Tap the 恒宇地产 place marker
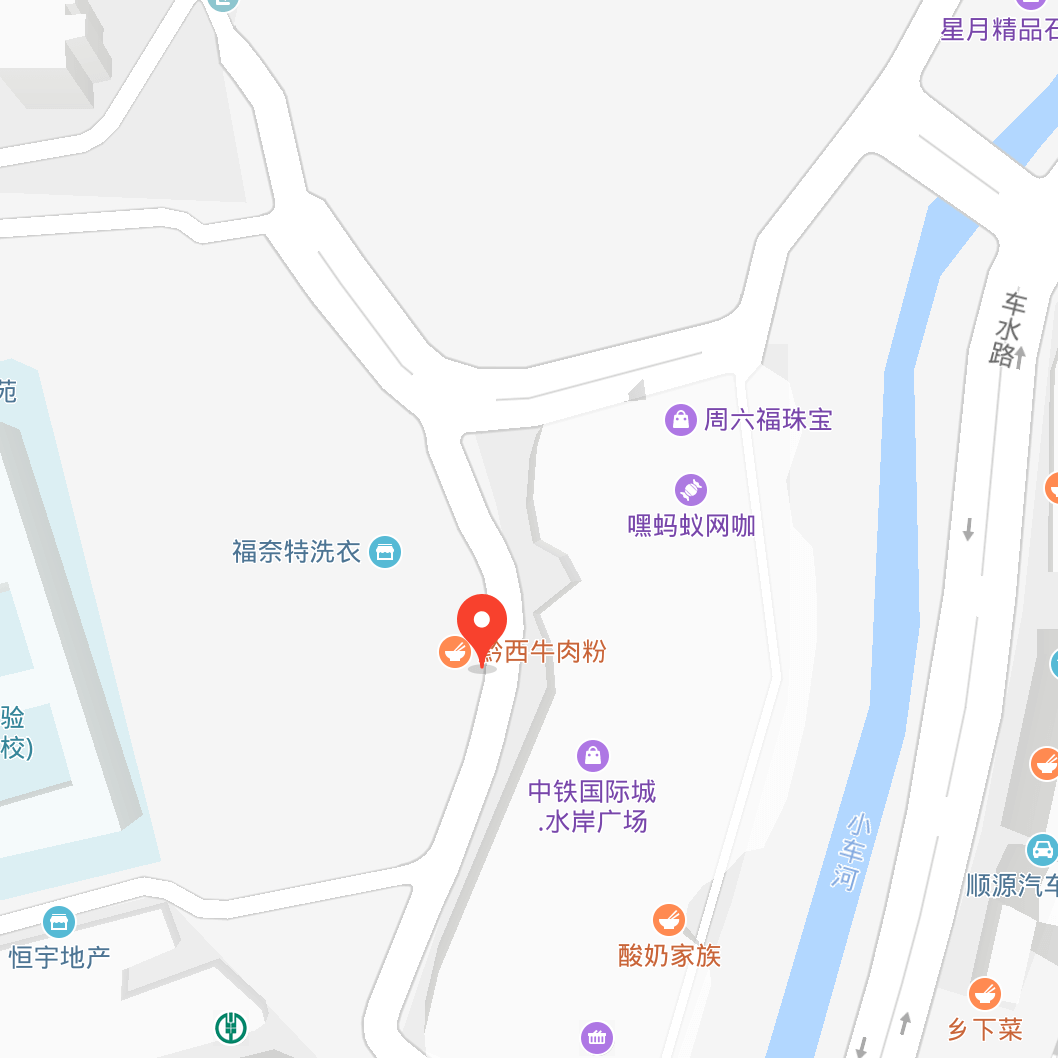 click(59, 922)
